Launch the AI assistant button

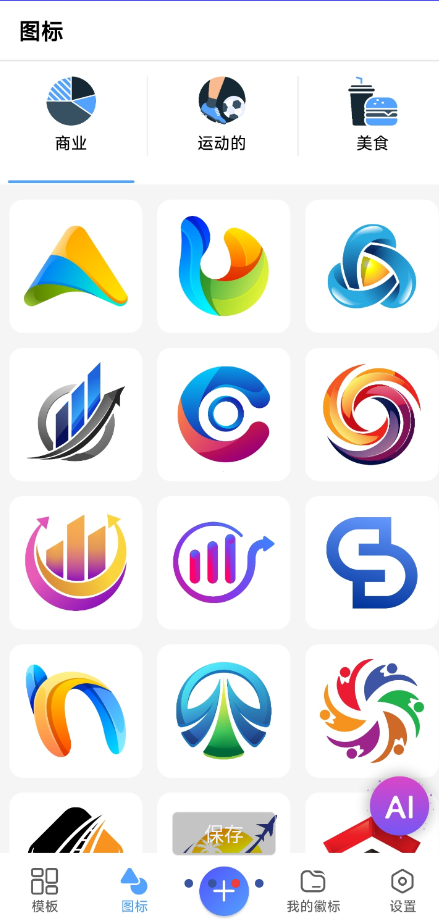pyautogui.click(x=399, y=806)
